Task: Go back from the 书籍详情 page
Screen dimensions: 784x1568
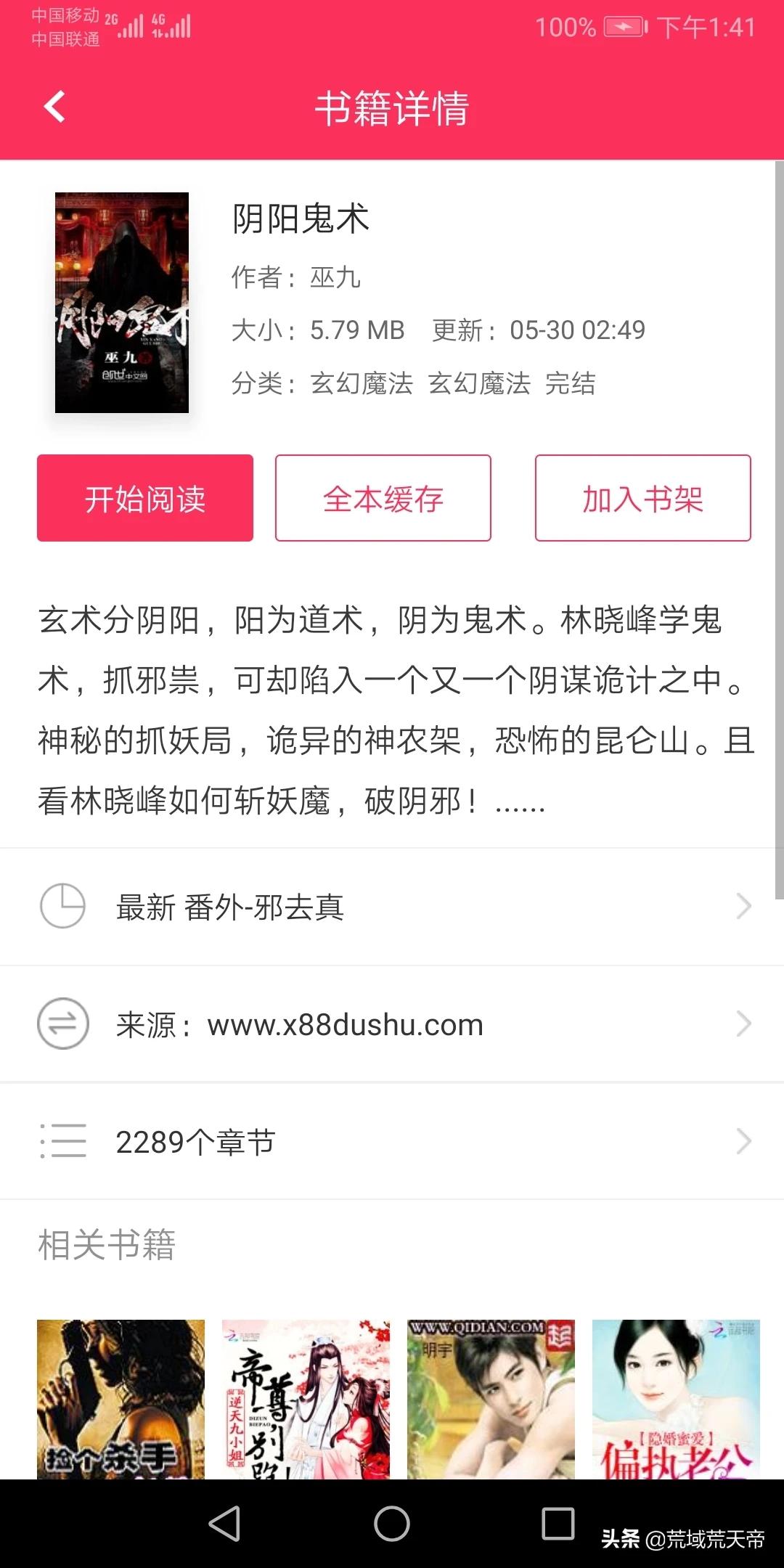Action: (x=55, y=107)
